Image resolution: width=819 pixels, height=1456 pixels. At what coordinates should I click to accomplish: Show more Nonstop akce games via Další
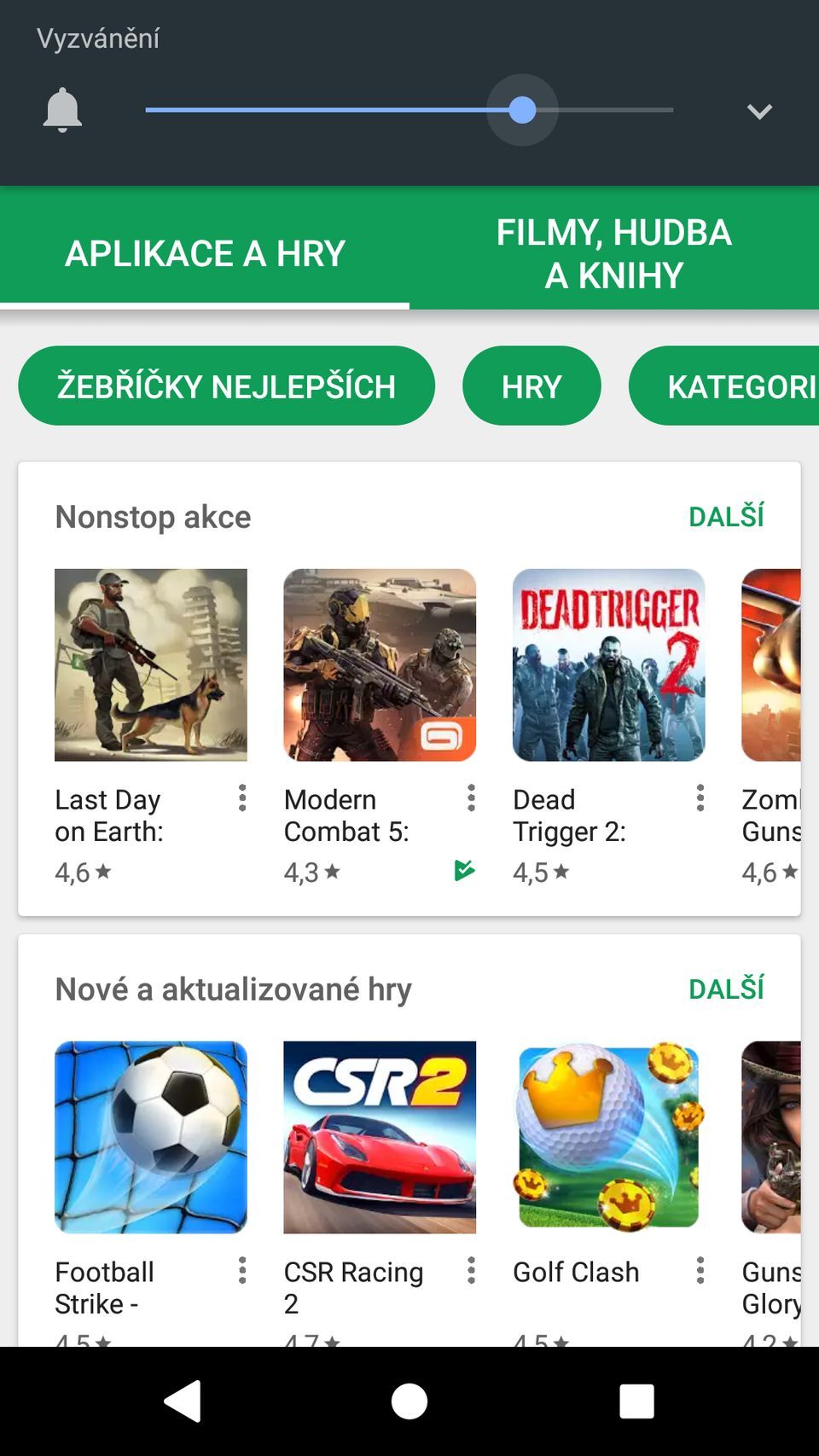click(726, 516)
